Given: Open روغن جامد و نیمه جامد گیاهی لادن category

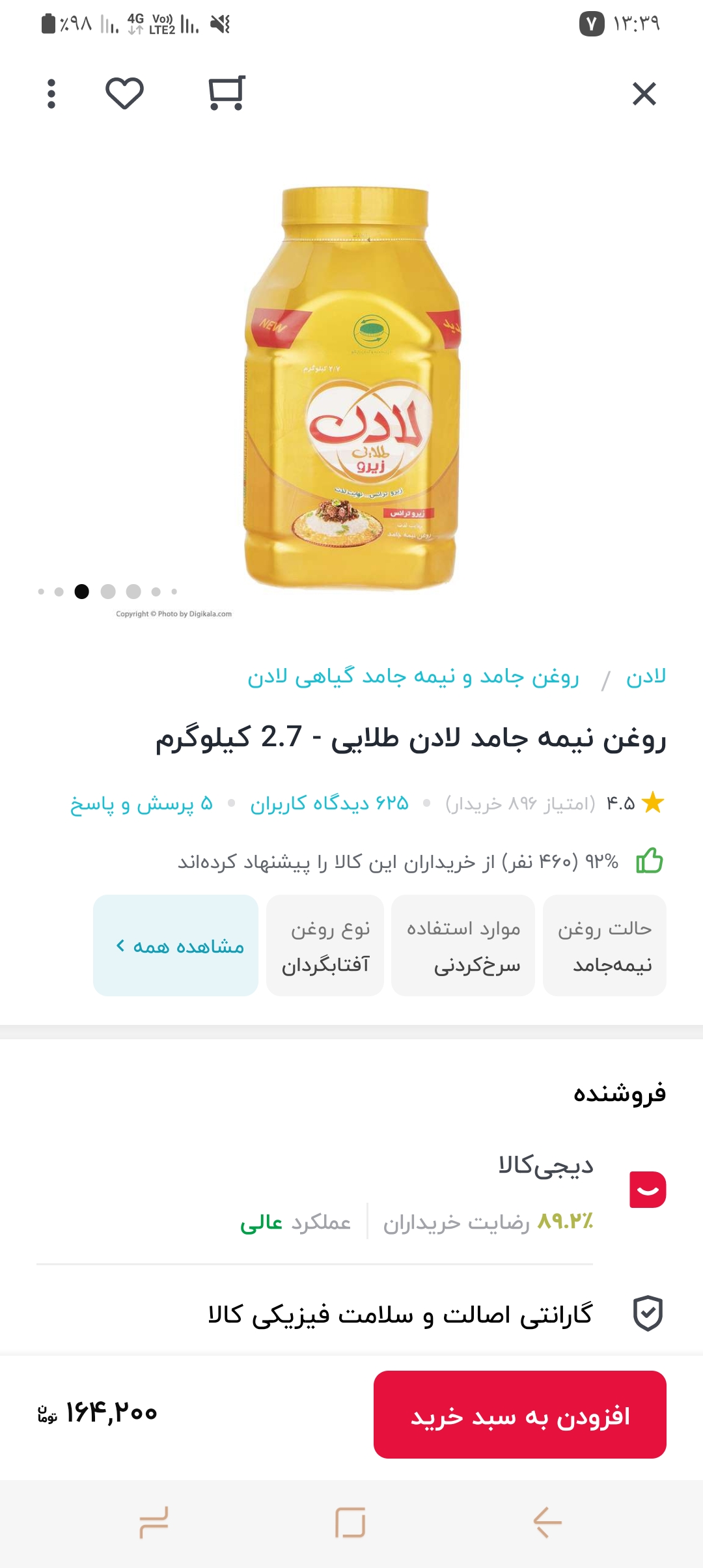Looking at the screenshot, I should click(413, 677).
